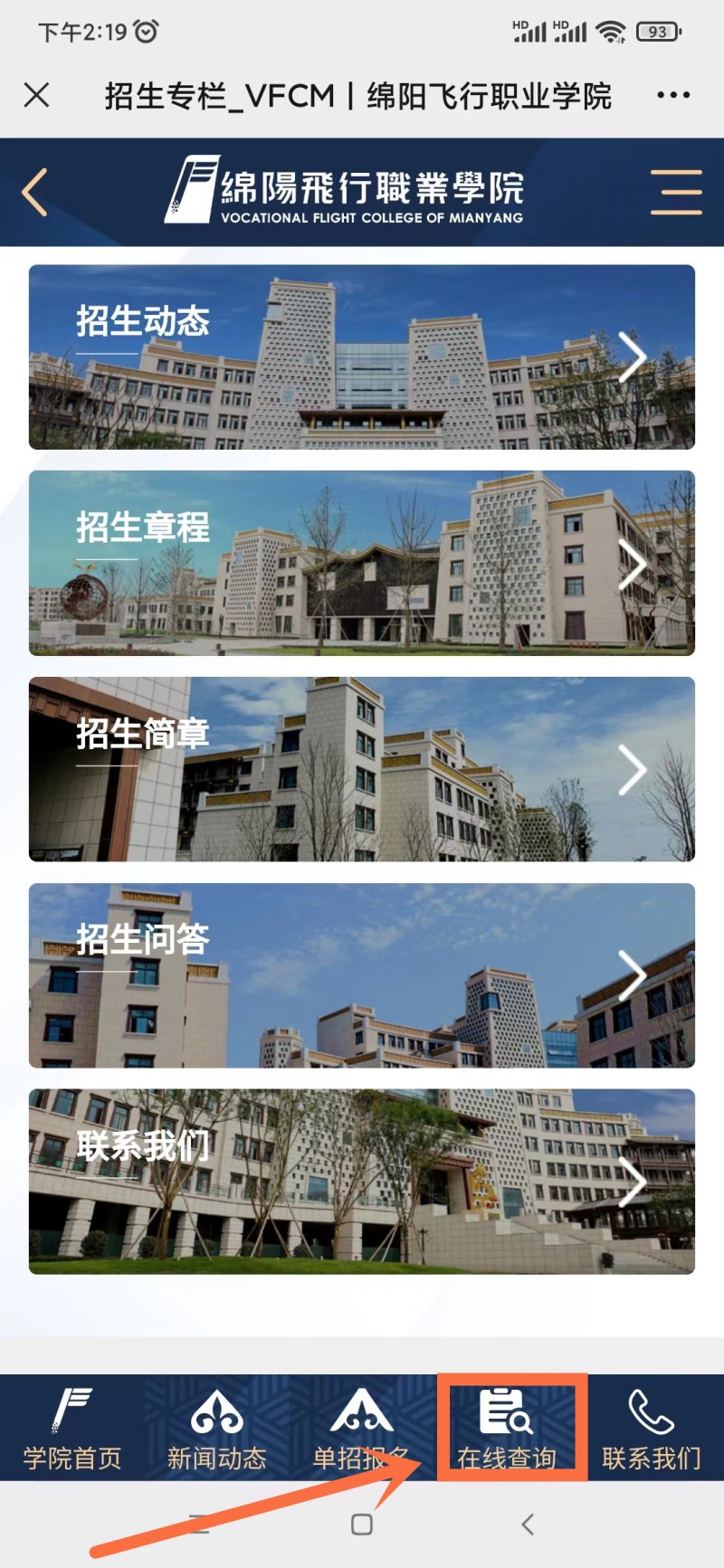Open the 招生问答 card
Viewport: 724px width, 1568px height.
pyautogui.click(x=362, y=975)
